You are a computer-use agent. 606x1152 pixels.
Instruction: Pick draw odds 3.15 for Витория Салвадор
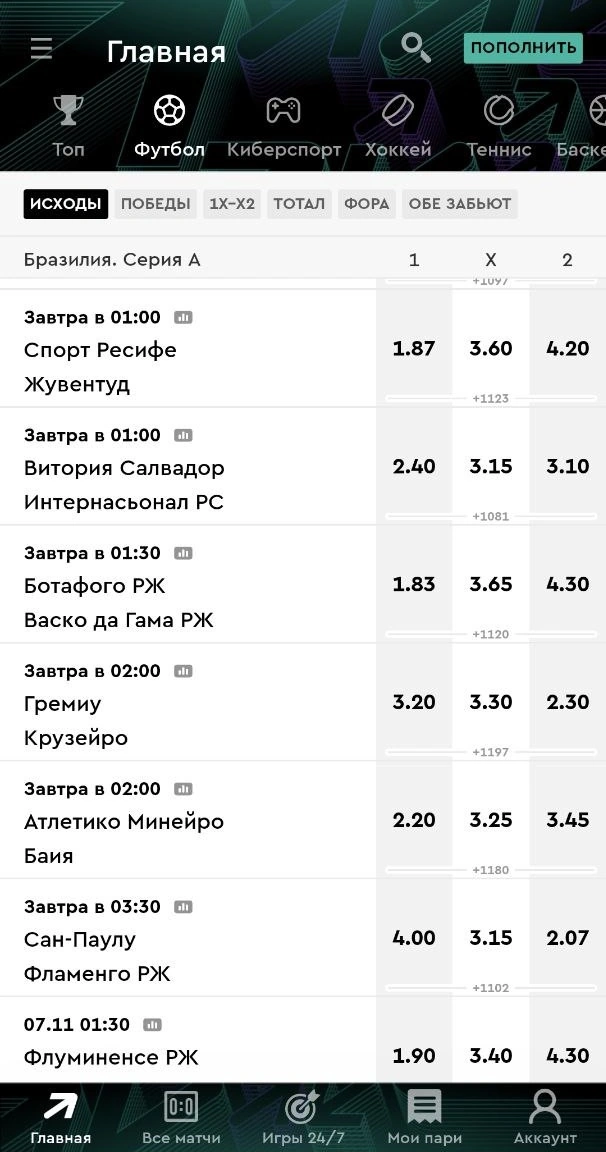click(491, 467)
